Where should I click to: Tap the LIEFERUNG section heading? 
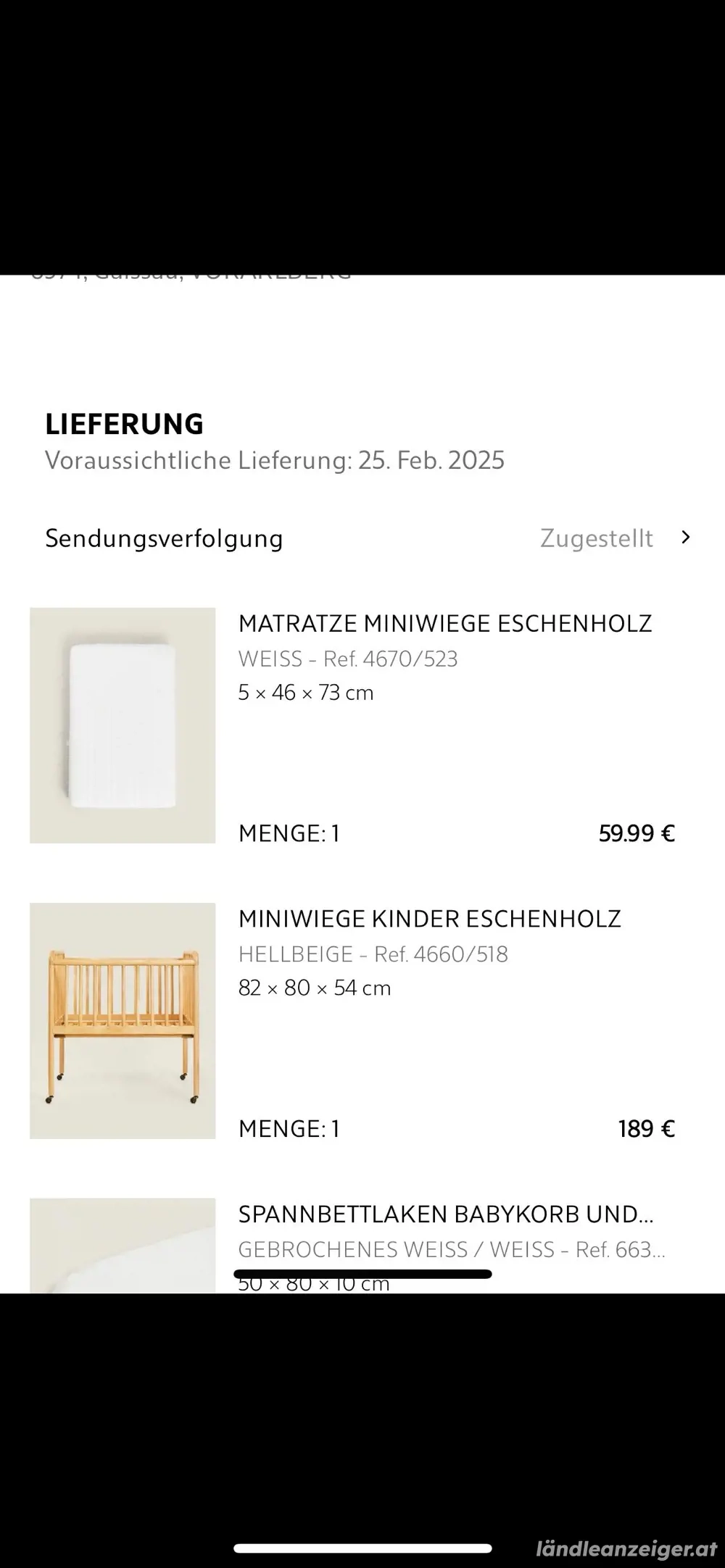tap(124, 425)
